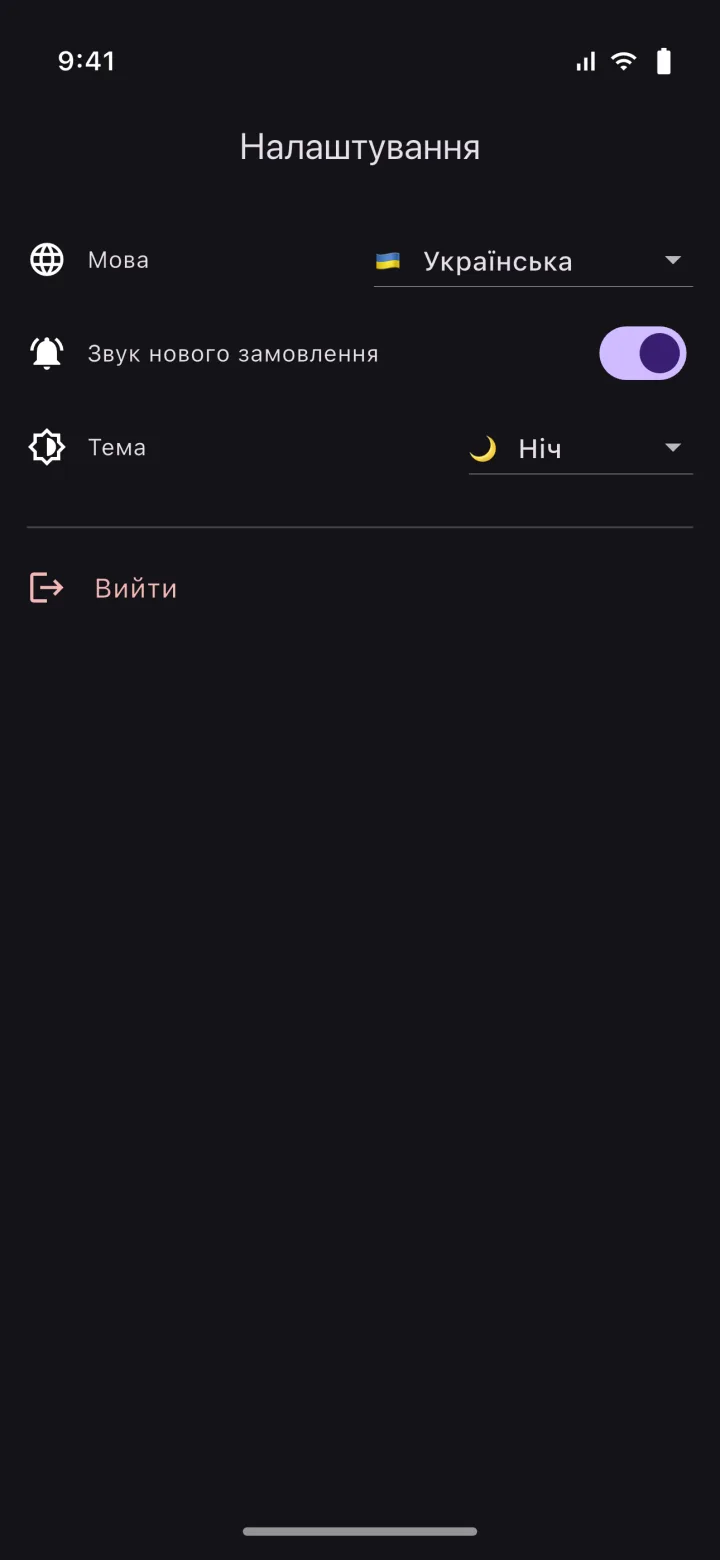Open the Мова language dropdown
Viewport: 720px width, 1560px height.
tap(533, 261)
